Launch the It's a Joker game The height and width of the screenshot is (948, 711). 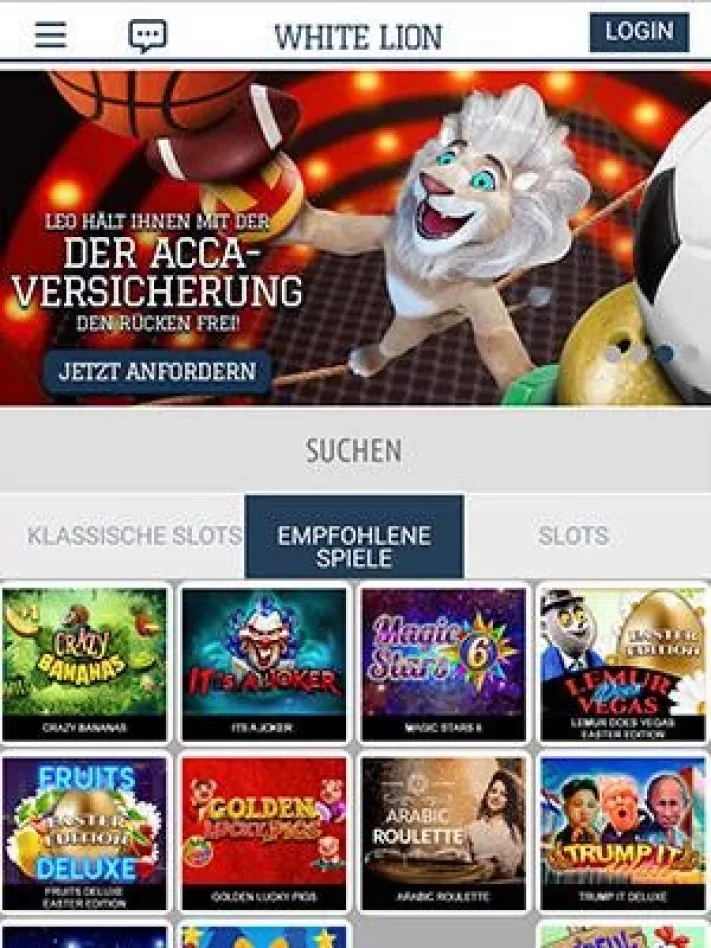[x=264, y=662]
